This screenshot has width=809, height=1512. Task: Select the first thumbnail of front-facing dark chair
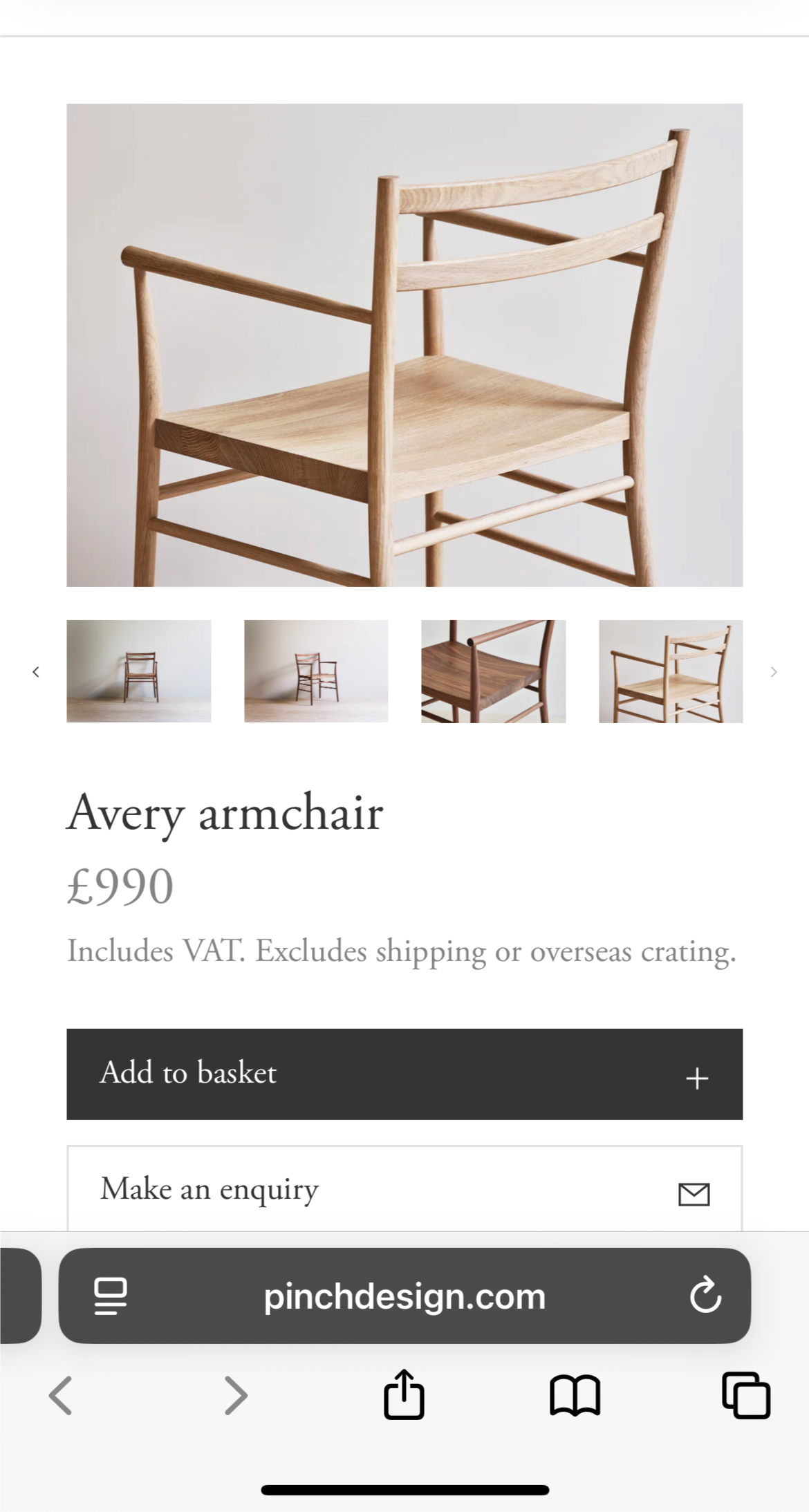click(139, 671)
